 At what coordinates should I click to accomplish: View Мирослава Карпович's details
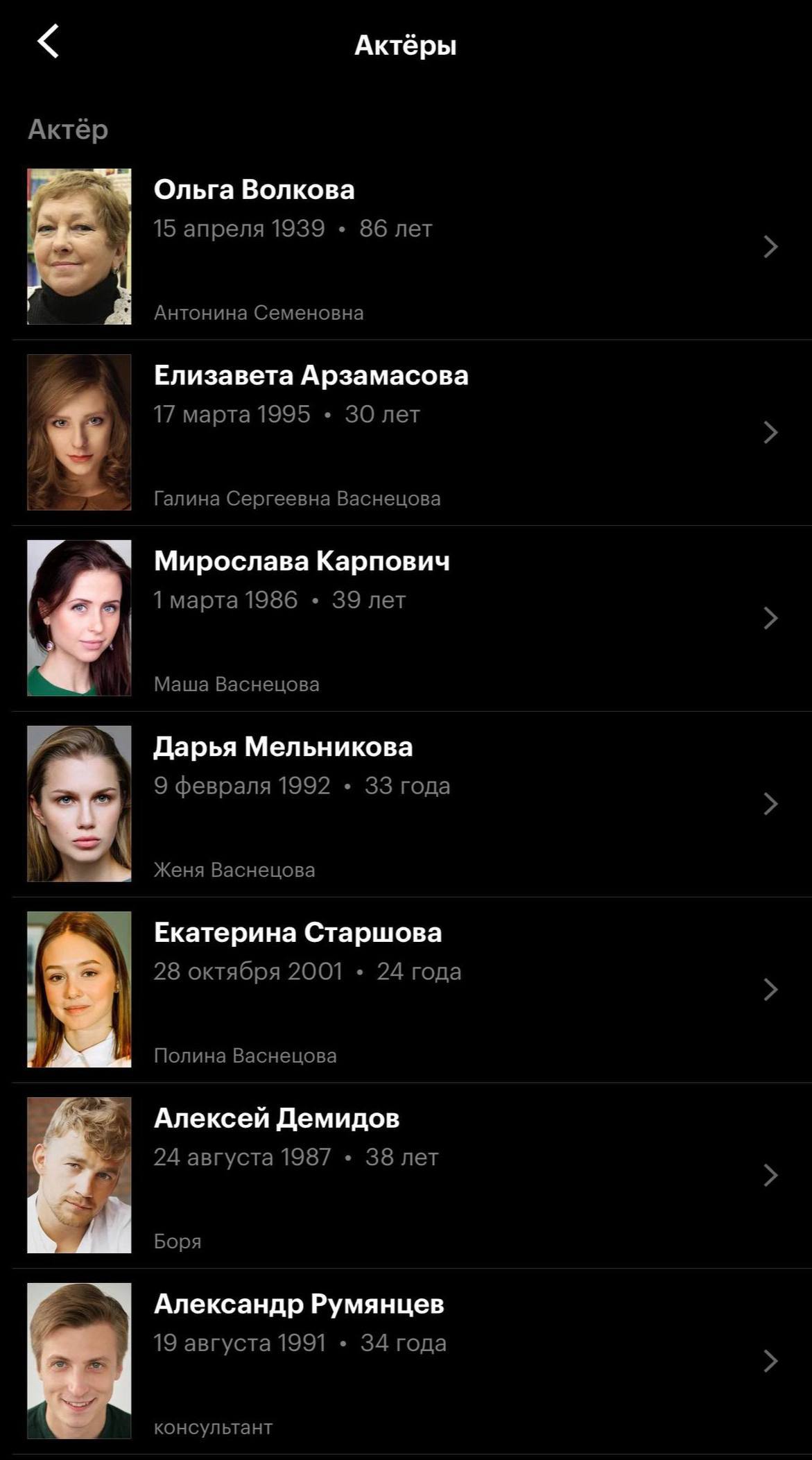pyautogui.click(x=406, y=618)
